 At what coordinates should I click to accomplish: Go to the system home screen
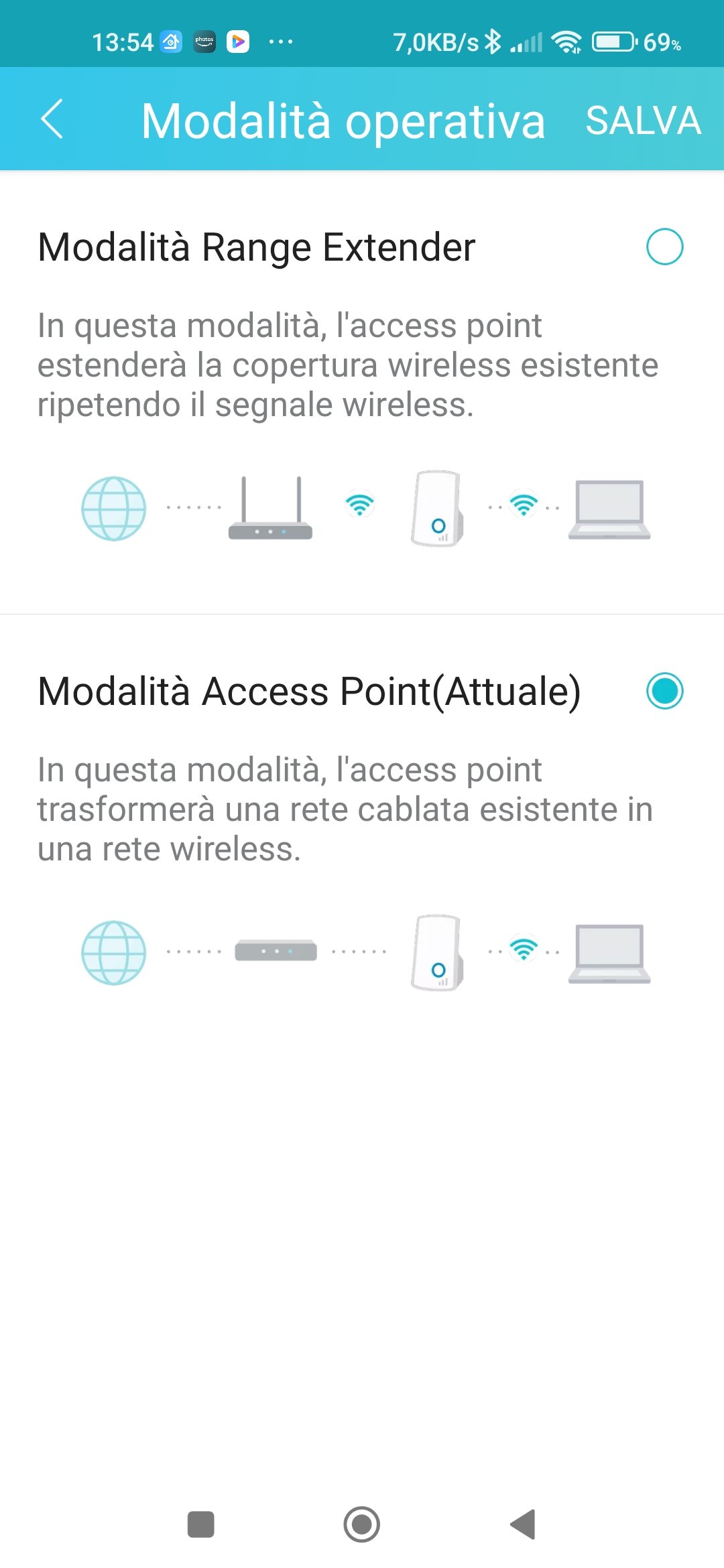(362, 1524)
